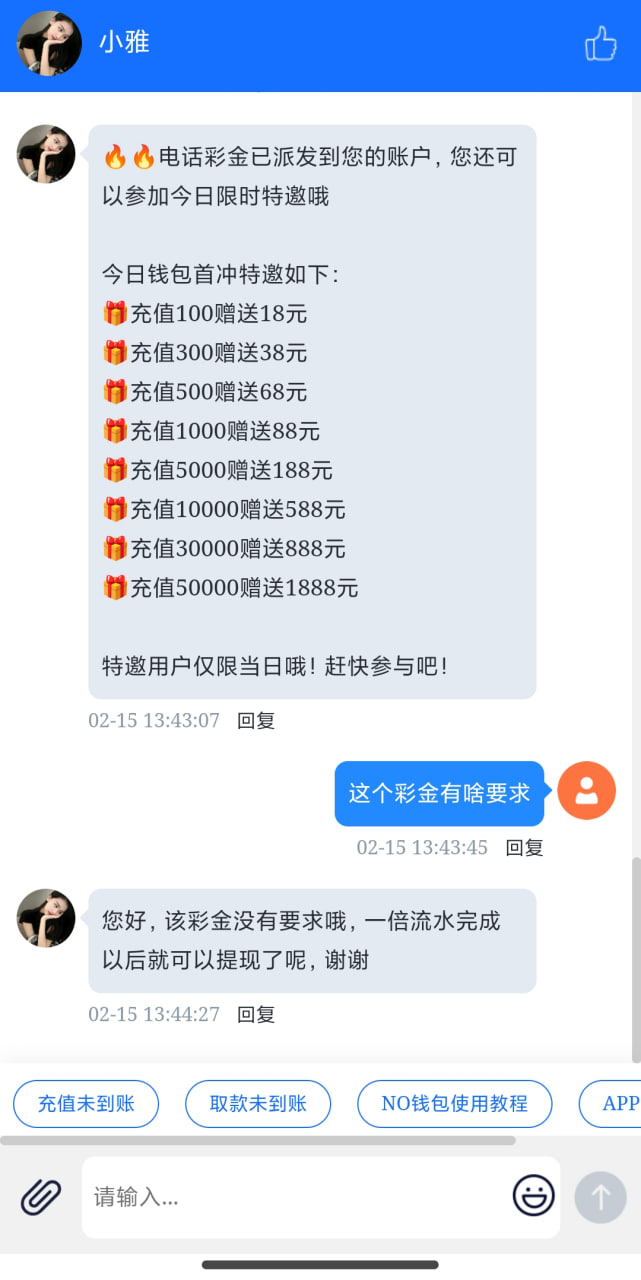This screenshot has width=641, height=1280.
Task: Open the NO钱包使用教程 chip
Action: pos(454,1104)
